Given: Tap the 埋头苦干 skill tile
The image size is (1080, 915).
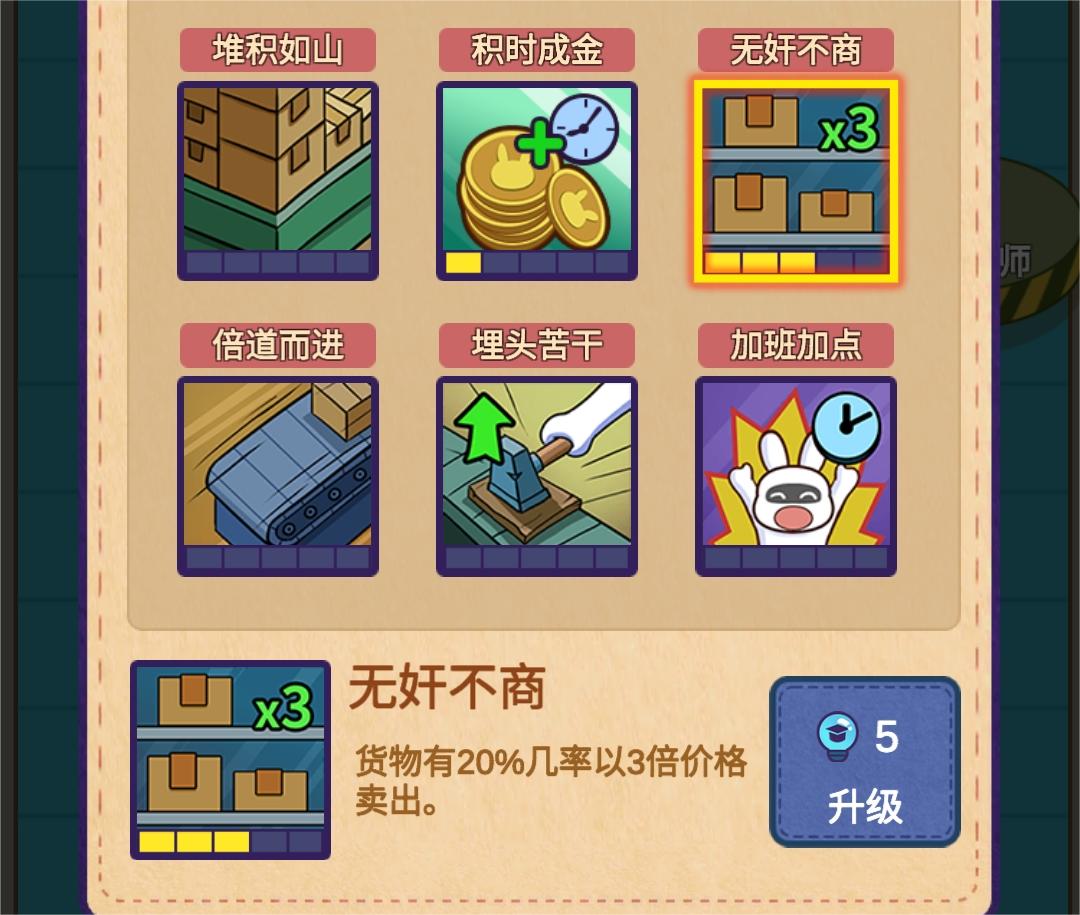Looking at the screenshot, I should click(x=537, y=475).
